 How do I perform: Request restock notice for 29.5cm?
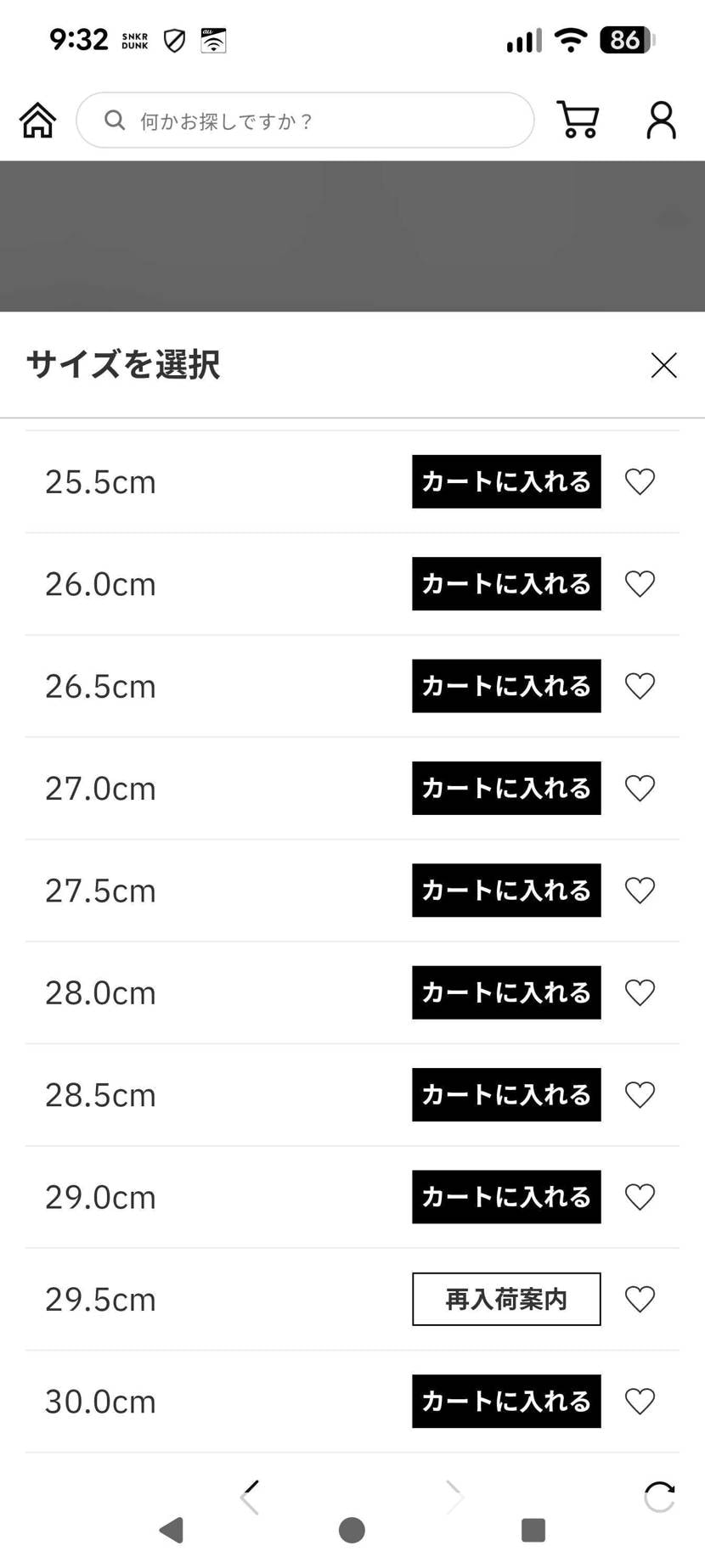click(505, 1299)
